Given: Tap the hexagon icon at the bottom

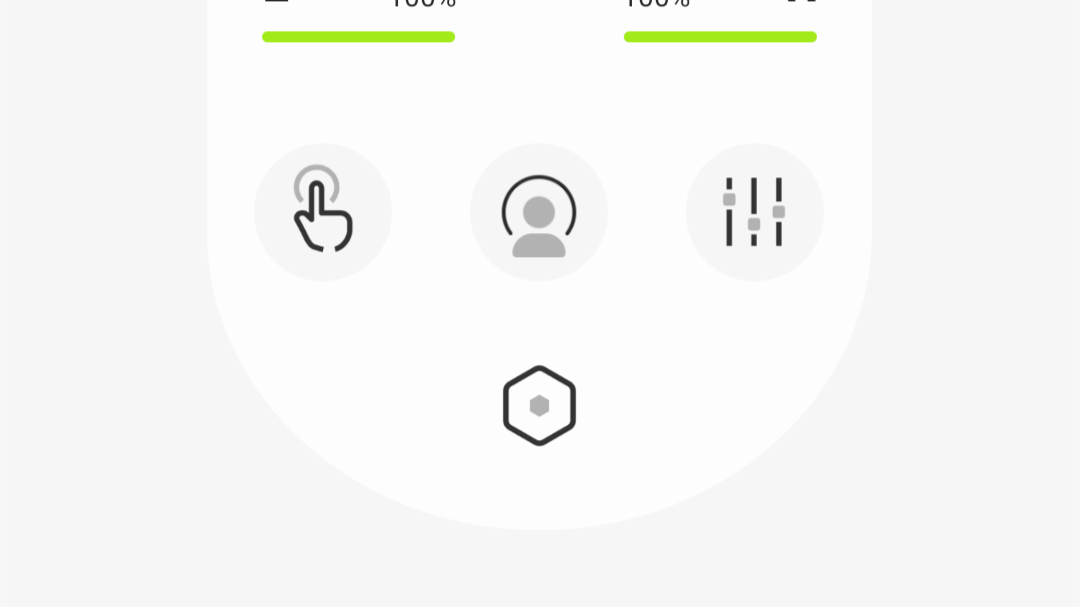Looking at the screenshot, I should click(539, 405).
